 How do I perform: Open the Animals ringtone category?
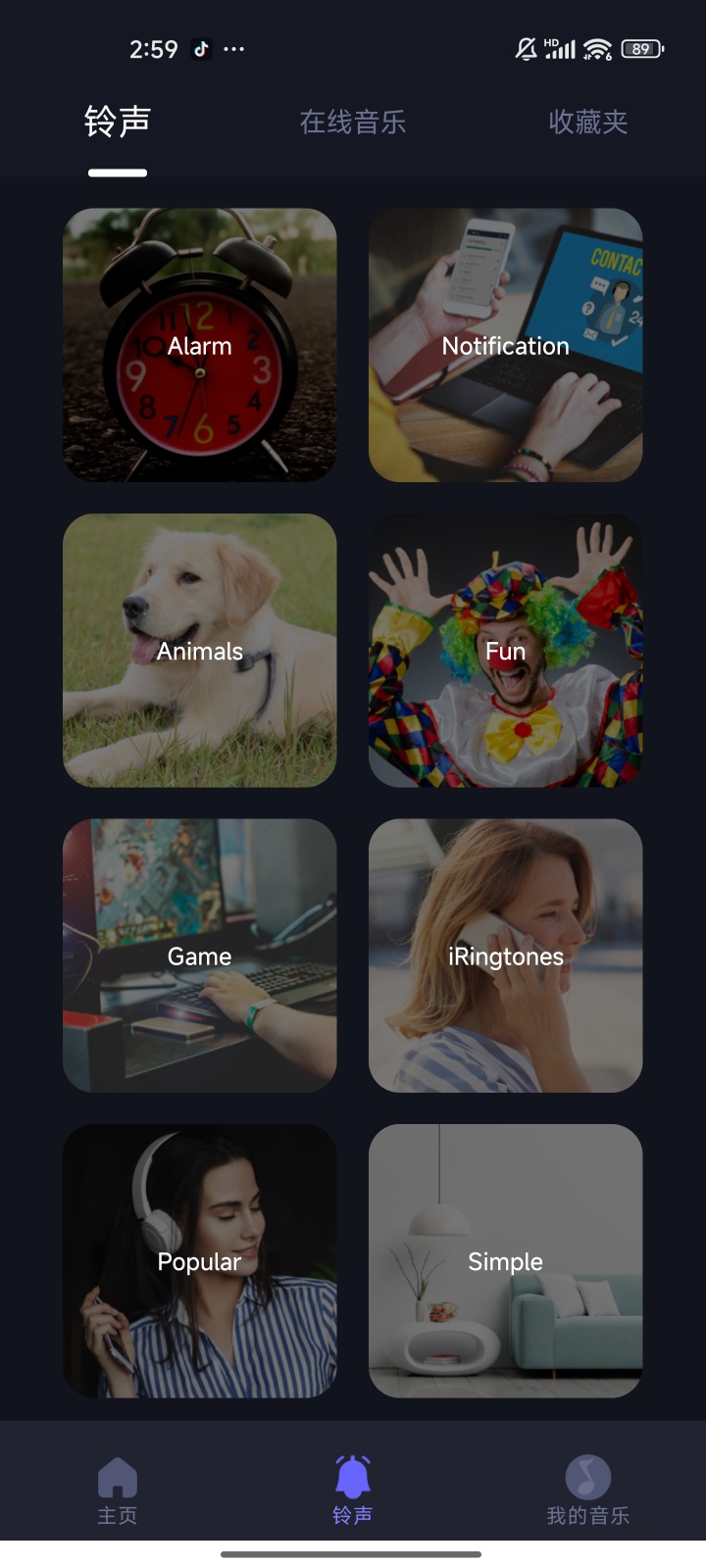(200, 651)
